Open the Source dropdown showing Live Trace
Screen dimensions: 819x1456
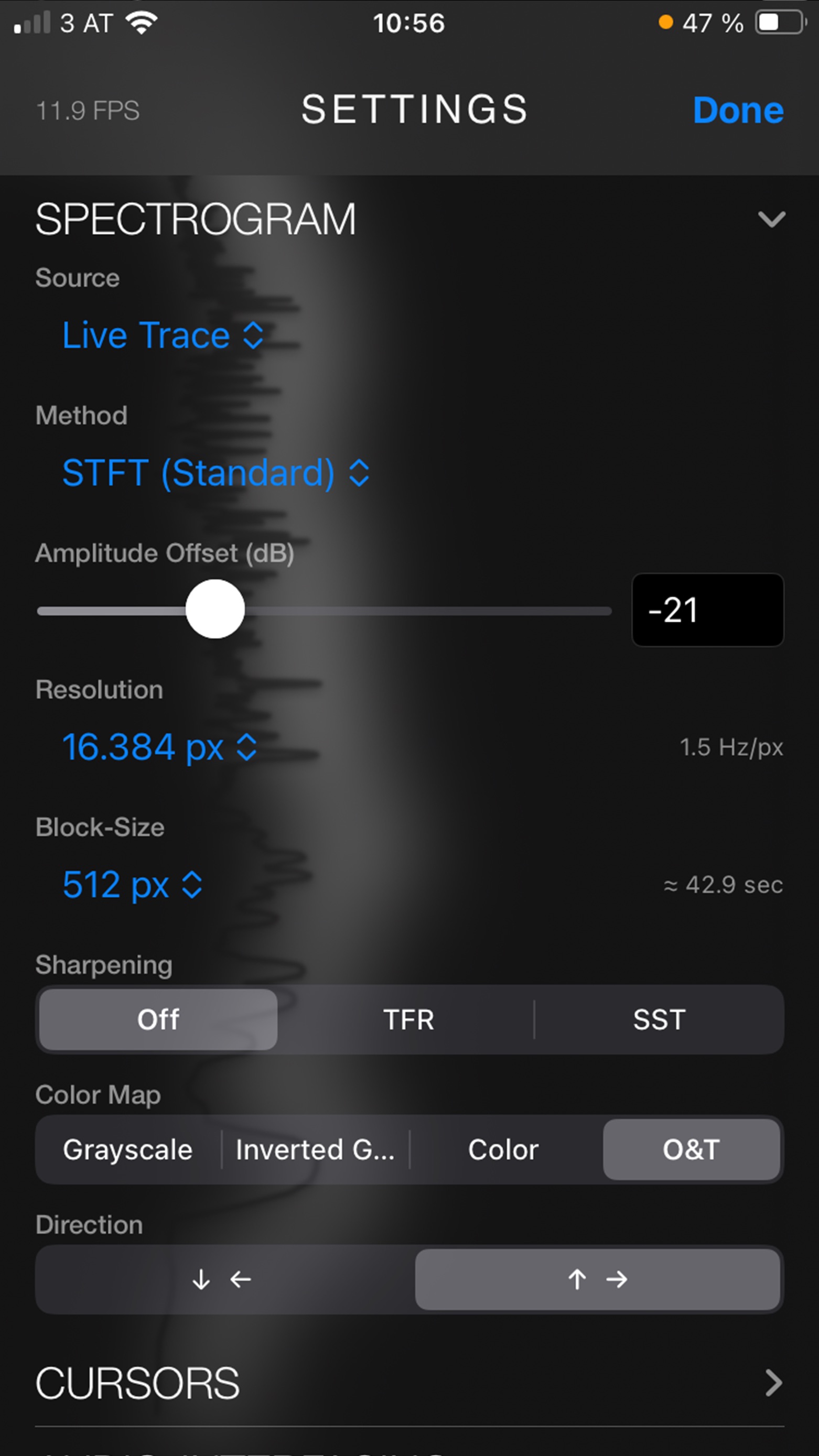[x=162, y=334]
